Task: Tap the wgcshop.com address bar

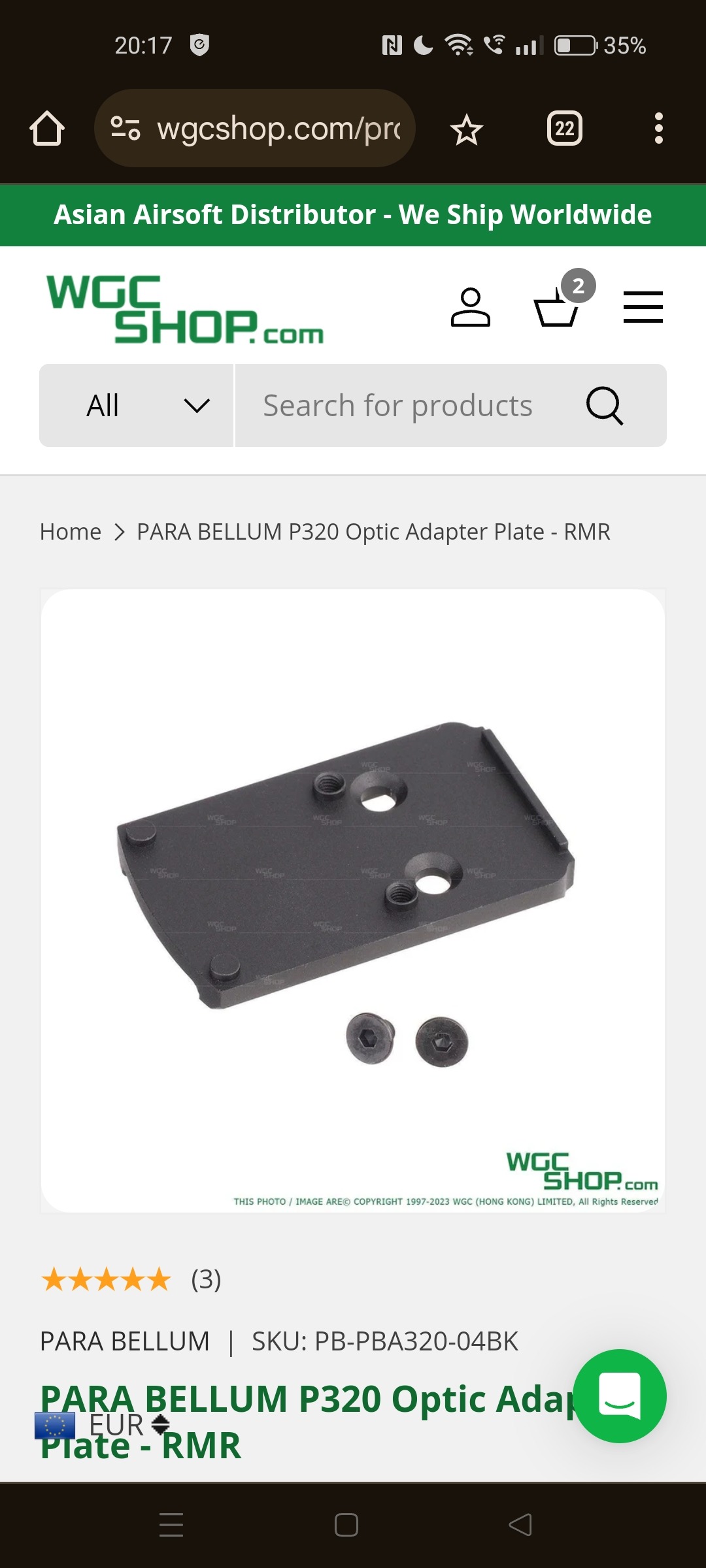Action: pos(255,128)
